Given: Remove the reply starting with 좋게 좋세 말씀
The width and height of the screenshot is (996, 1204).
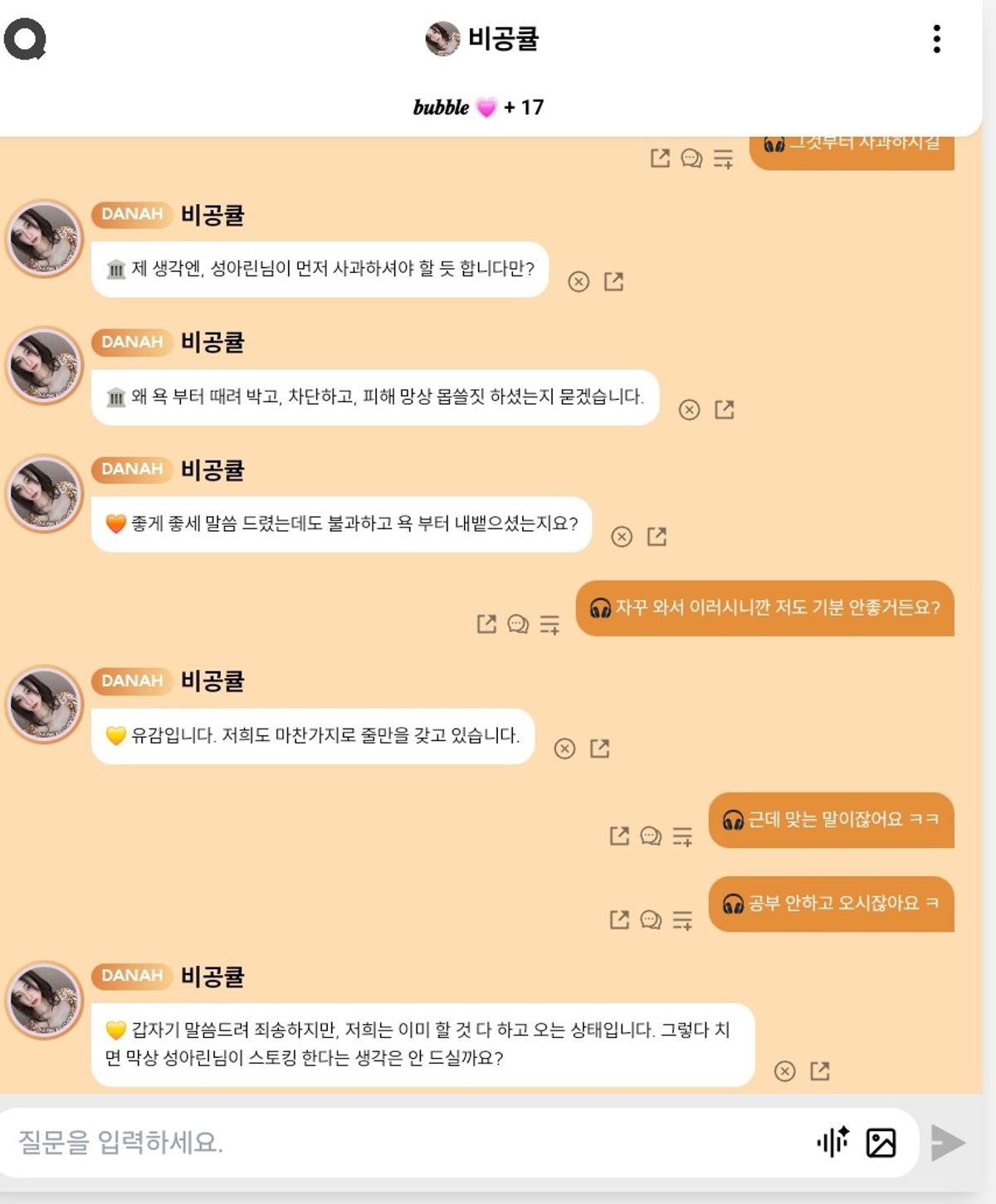Looking at the screenshot, I should tap(622, 537).
